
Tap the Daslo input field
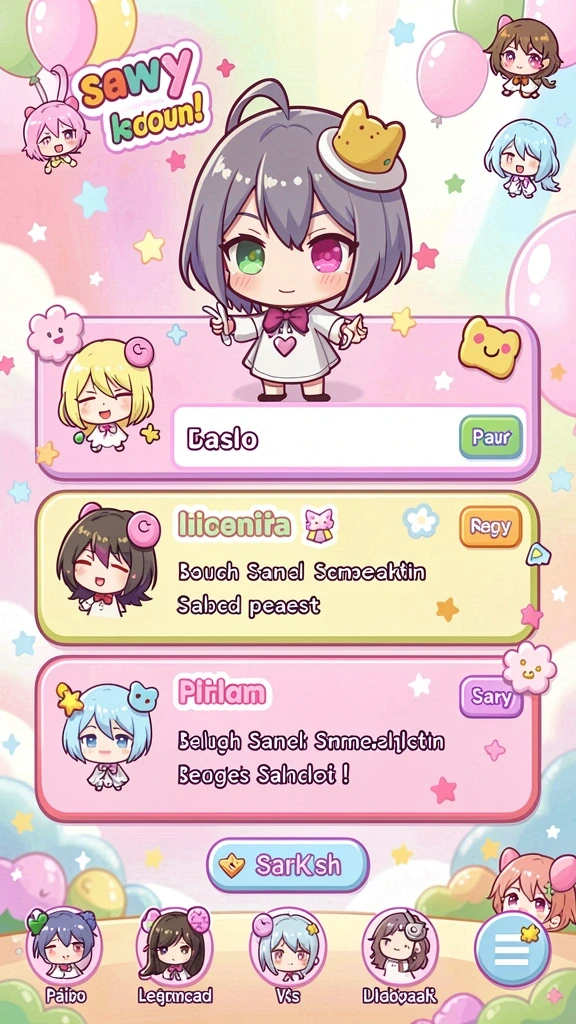point(350,438)
